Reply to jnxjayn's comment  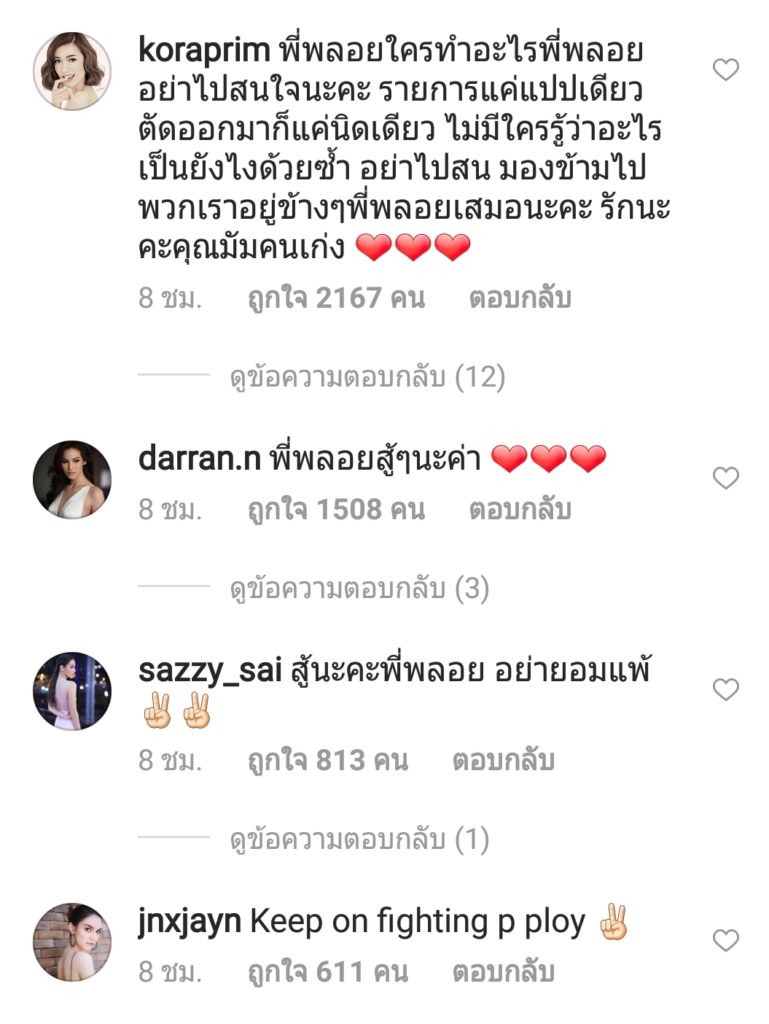click(504, 971)
